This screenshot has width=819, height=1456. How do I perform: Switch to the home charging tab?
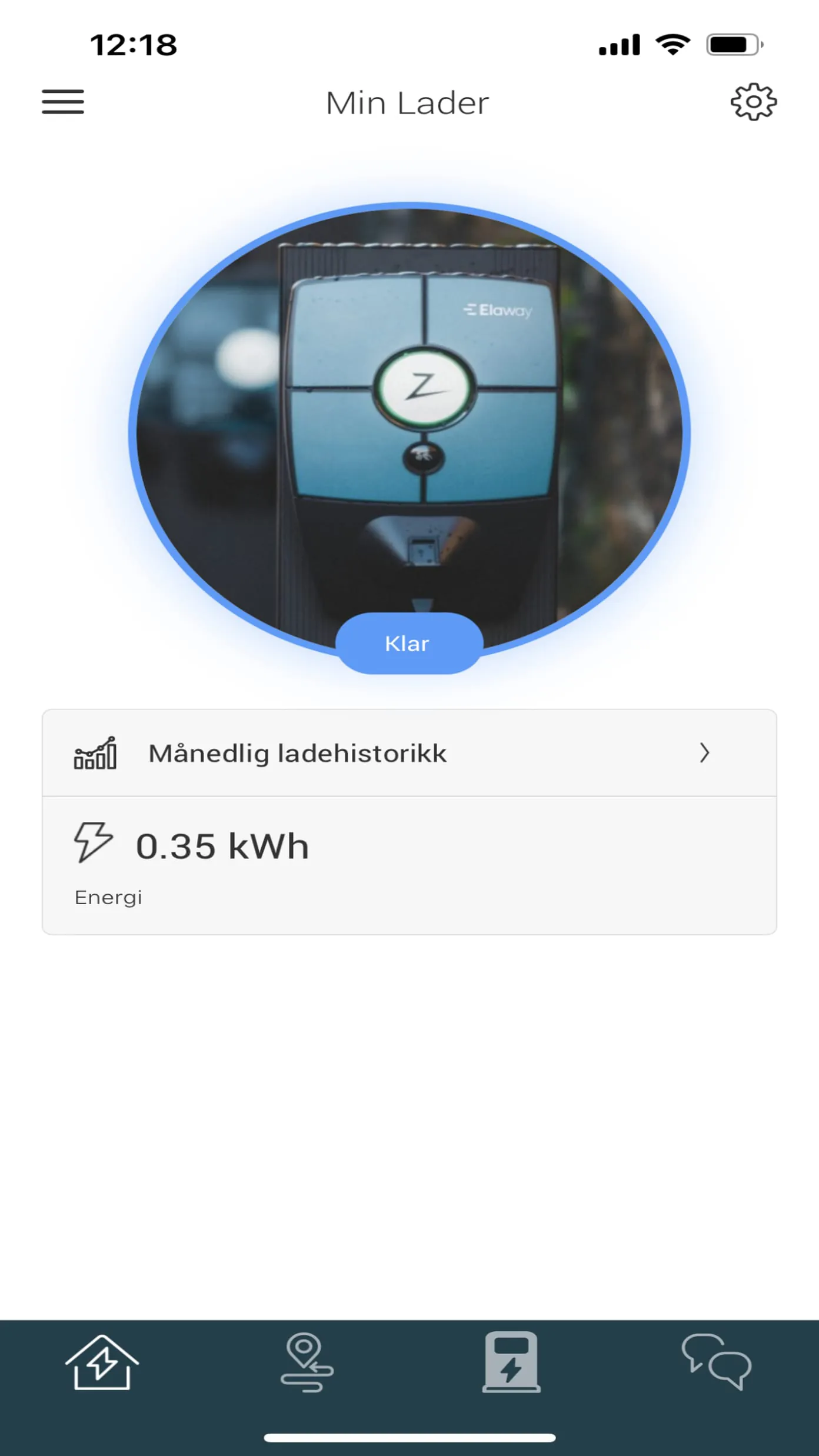102,1362
